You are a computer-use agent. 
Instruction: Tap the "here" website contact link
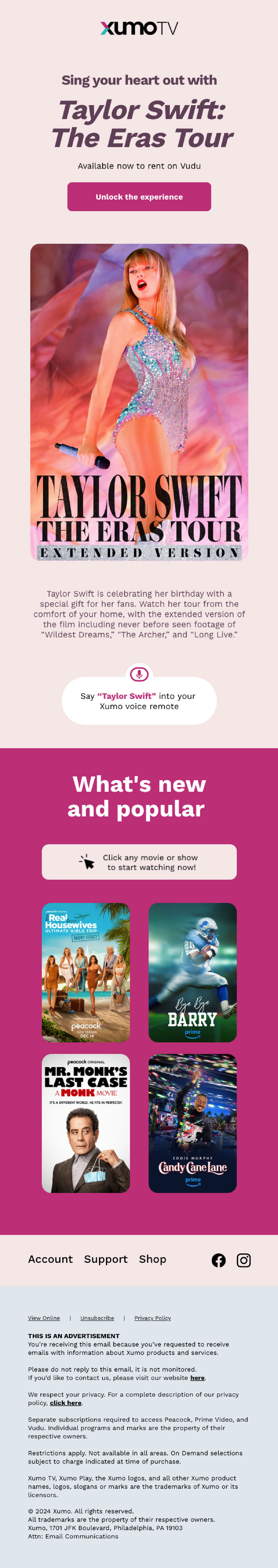[x=197, y=1378]
